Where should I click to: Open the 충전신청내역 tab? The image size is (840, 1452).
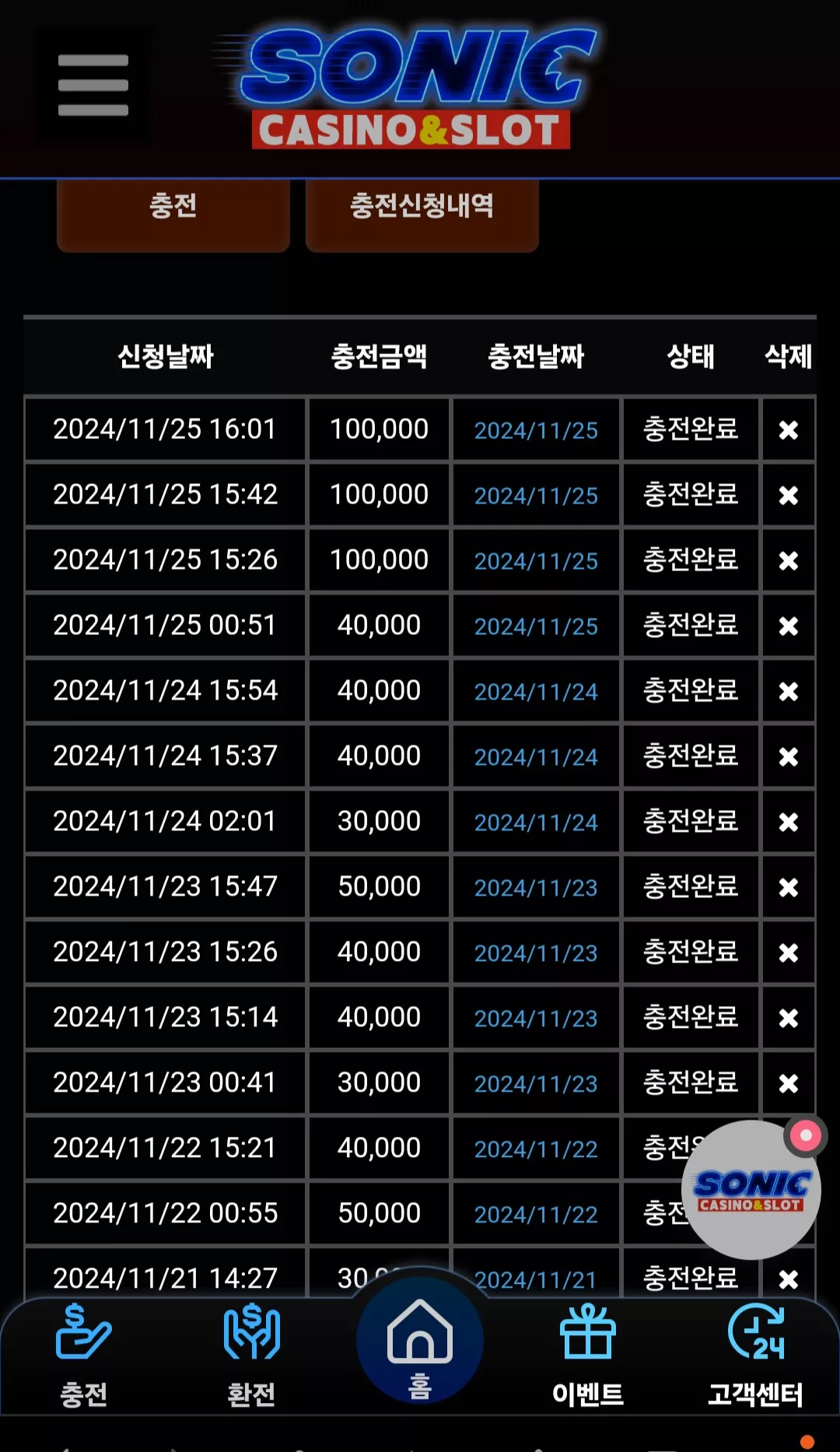422,210
